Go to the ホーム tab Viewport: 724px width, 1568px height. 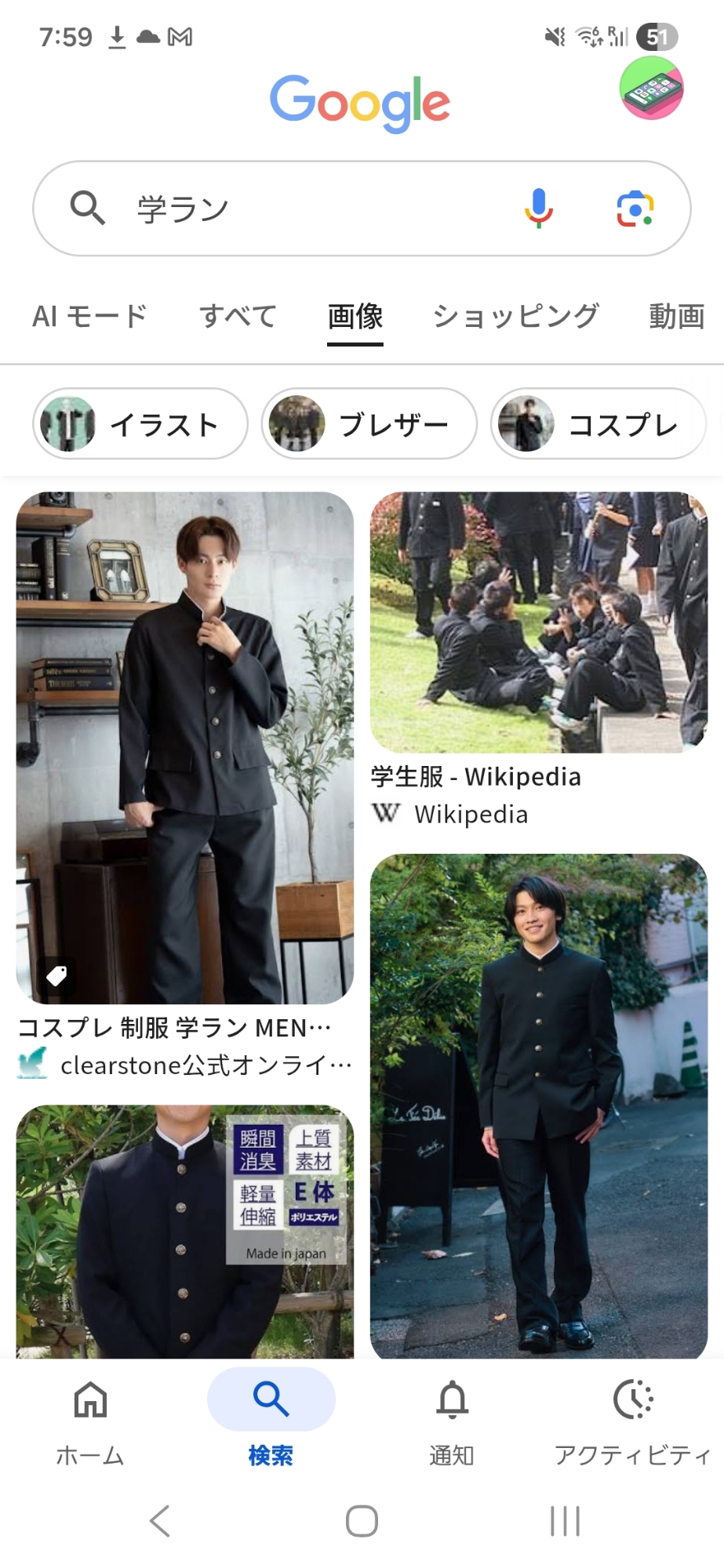click(90, 1421)
